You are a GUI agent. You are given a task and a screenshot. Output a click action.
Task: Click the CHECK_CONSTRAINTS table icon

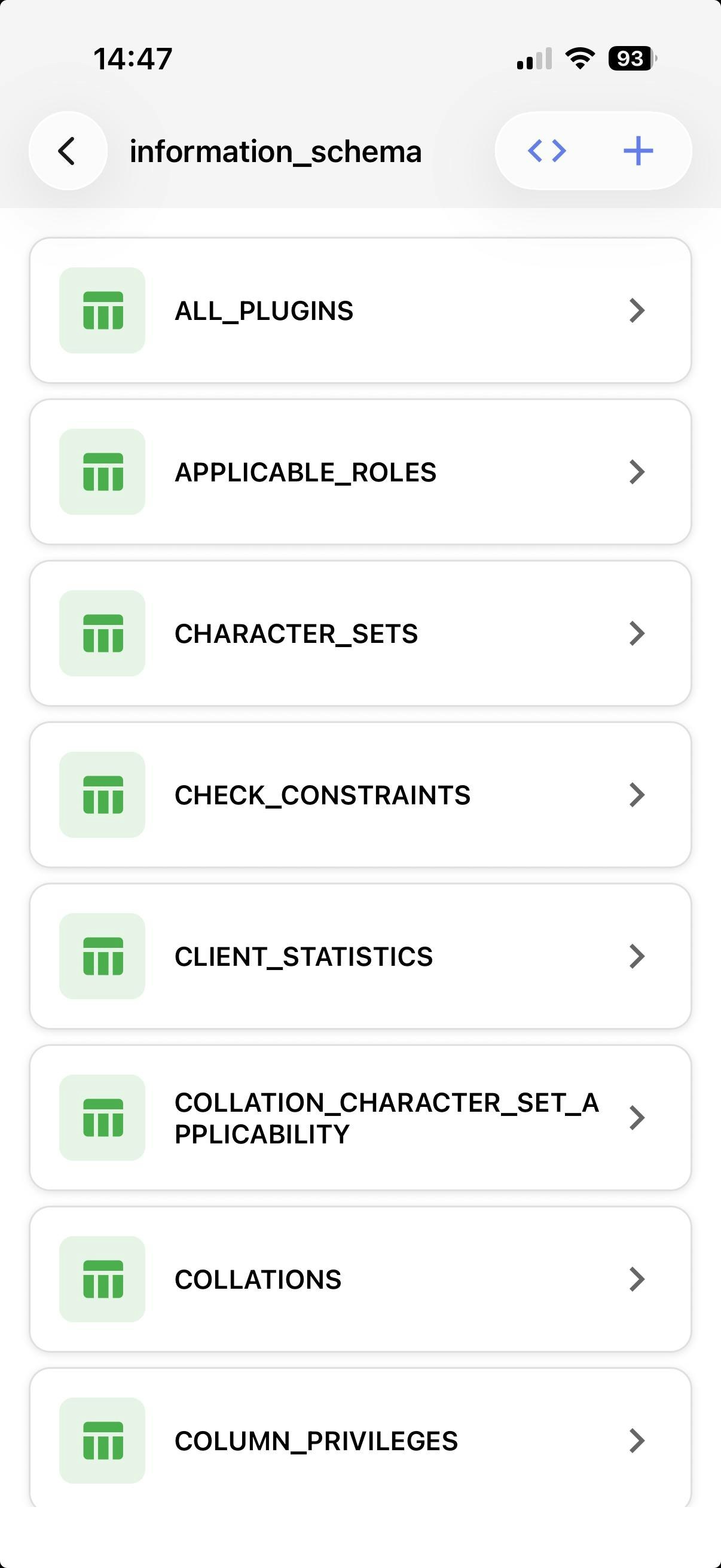pos(102,795)
